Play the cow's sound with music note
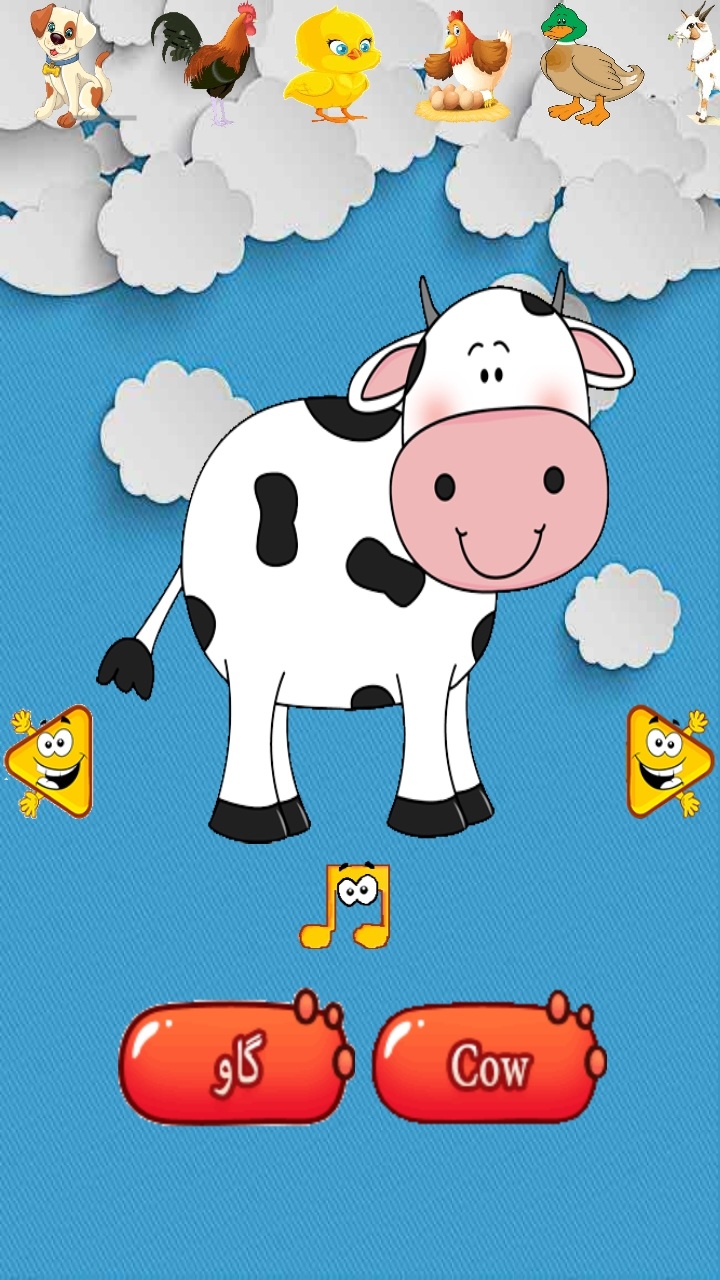The height and width of the screenshot is (1280, 720). coord(346,906)
